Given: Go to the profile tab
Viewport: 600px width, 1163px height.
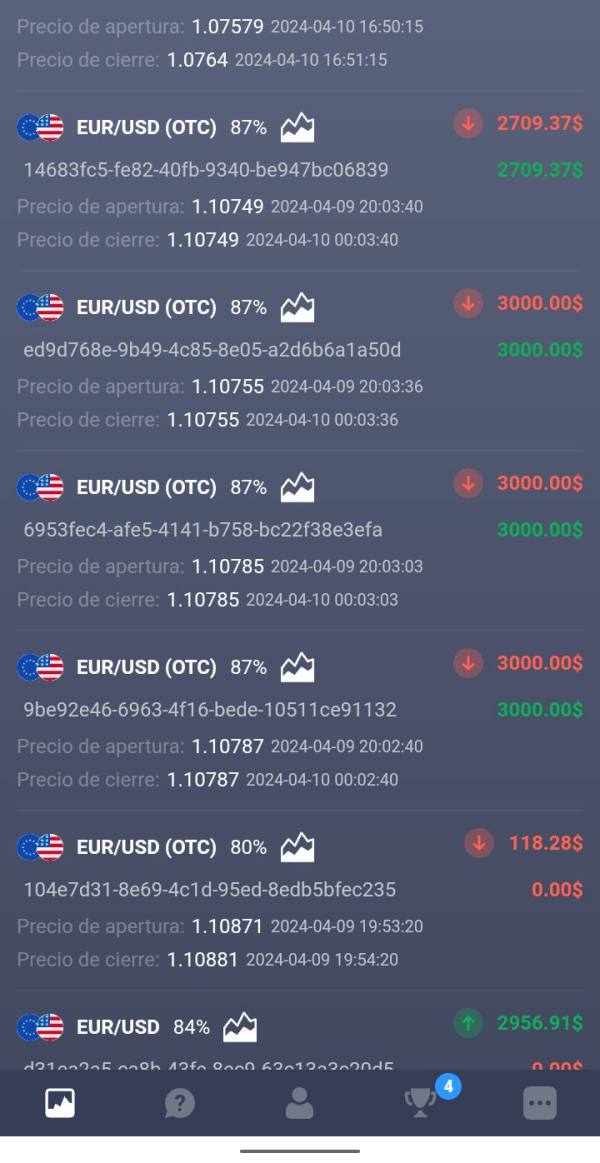Looking at the screenshot, I should 299,1103.
